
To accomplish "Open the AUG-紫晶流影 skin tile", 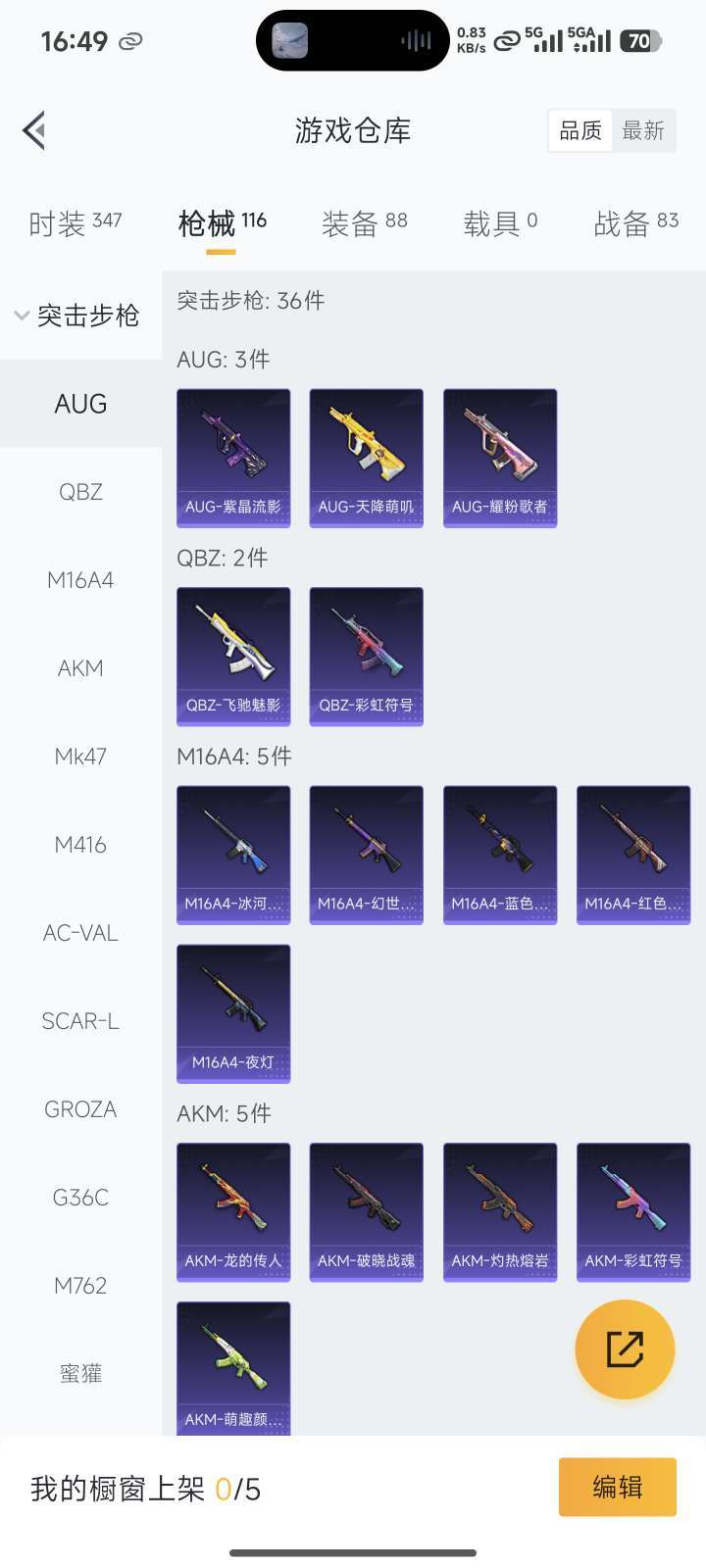I will tap(233, 458).
